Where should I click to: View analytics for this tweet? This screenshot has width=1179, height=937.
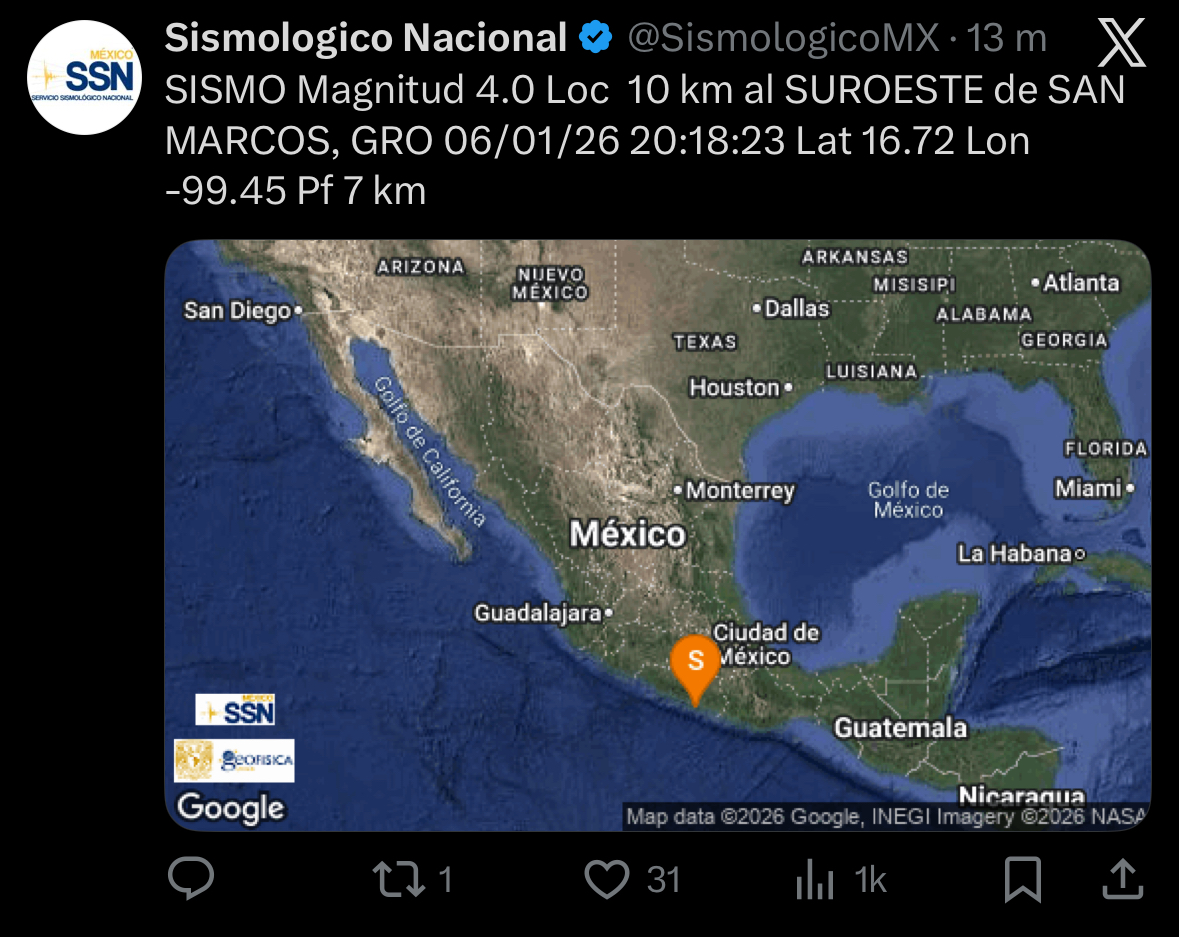[x=816, y=880]
